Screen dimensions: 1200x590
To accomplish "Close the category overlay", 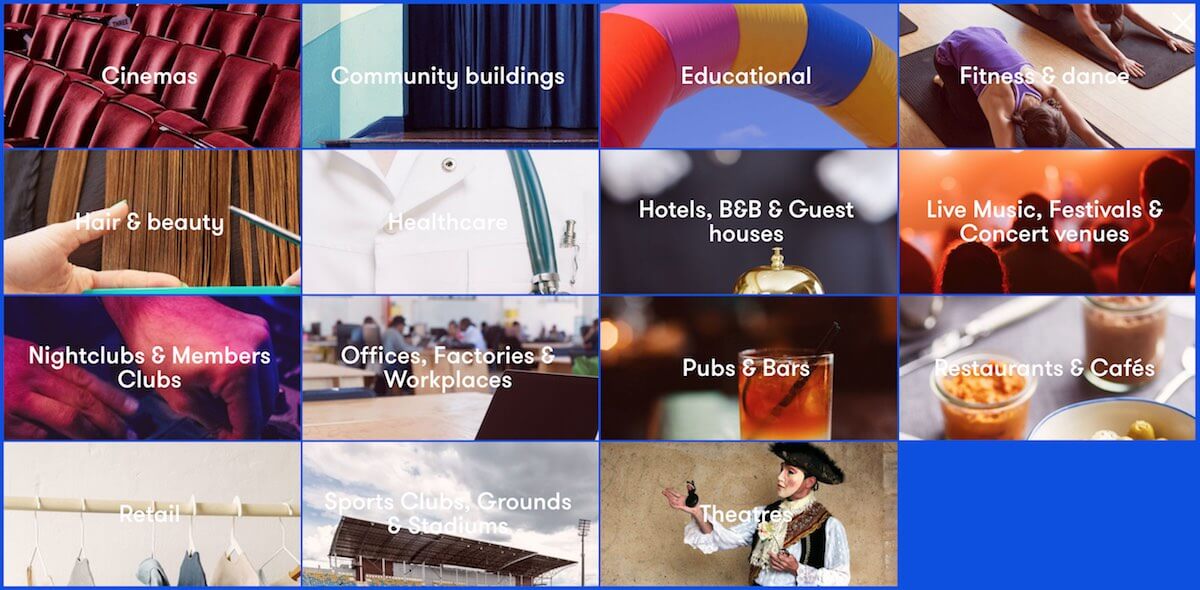I will pos(1181,20).
